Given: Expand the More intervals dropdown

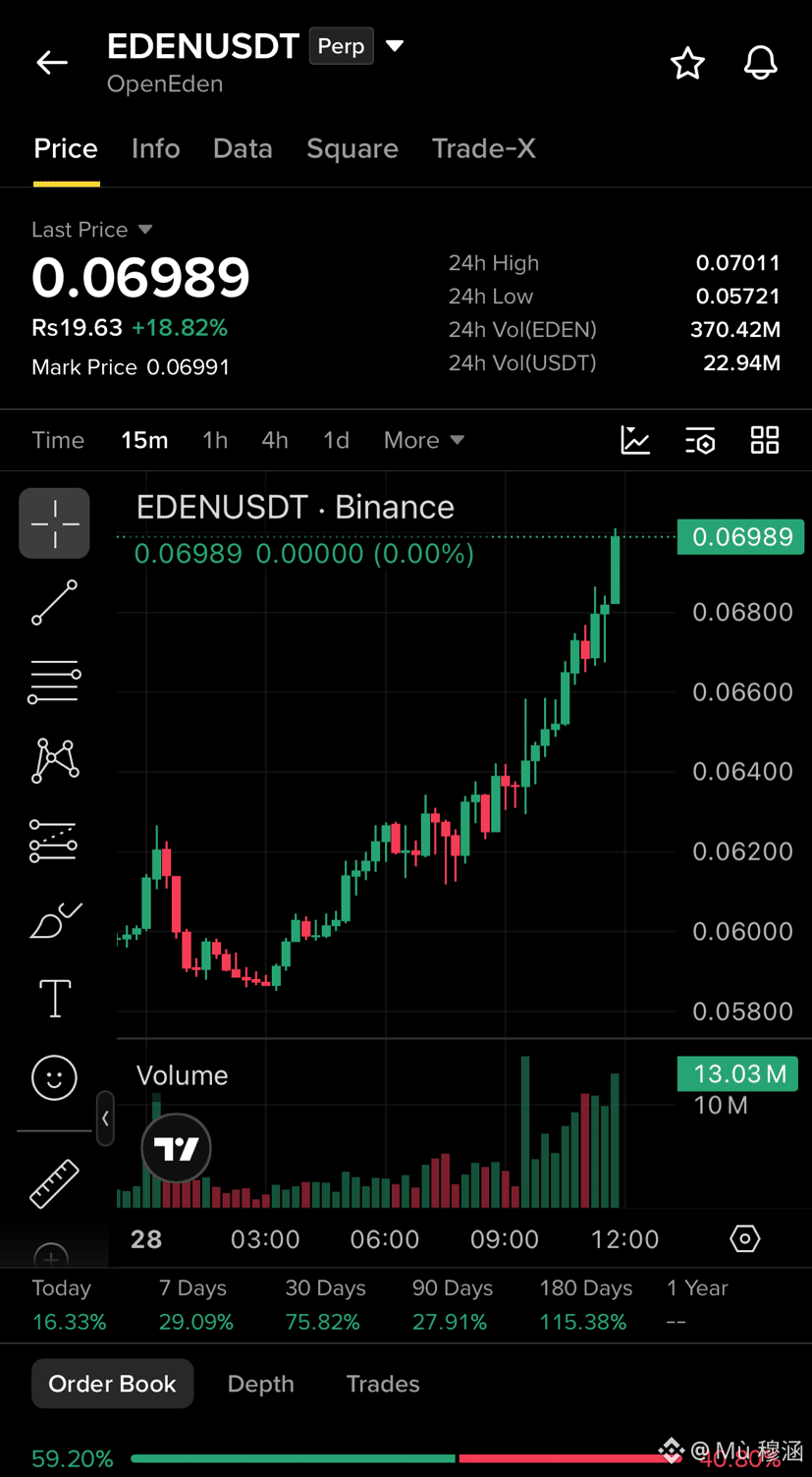Looking at the screenshot, I should tap(424, 440).
